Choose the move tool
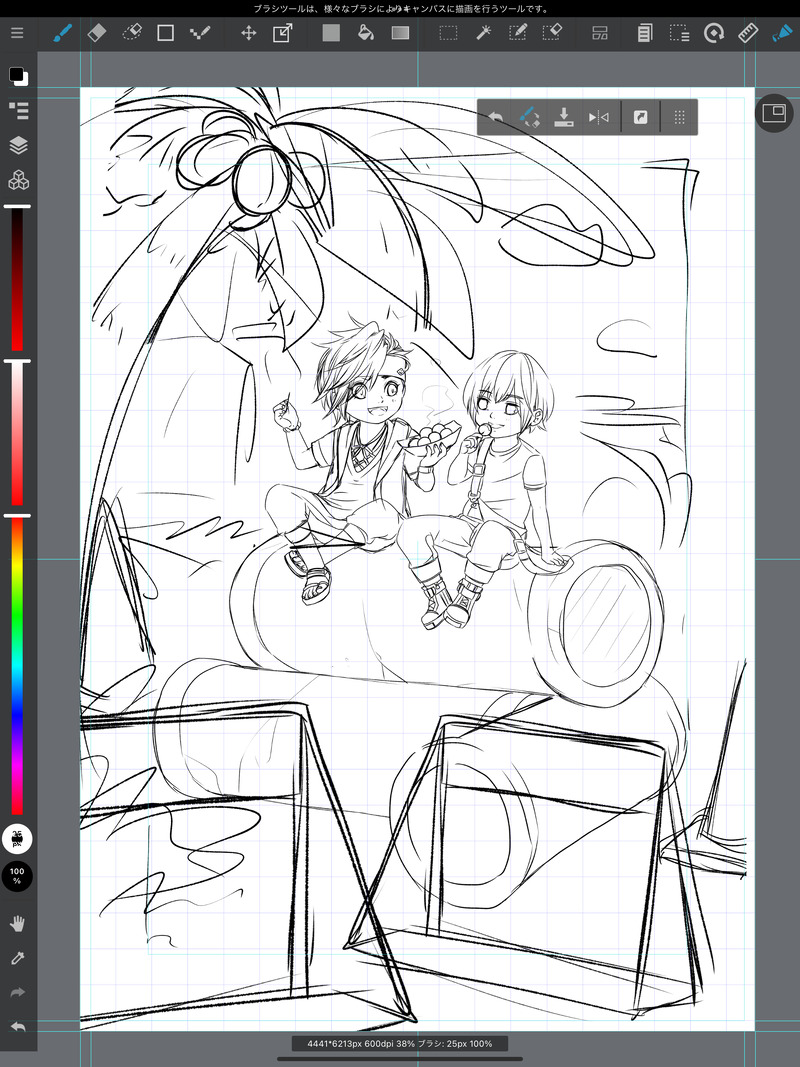This screenshot has width=800, height=1067. 248,33
